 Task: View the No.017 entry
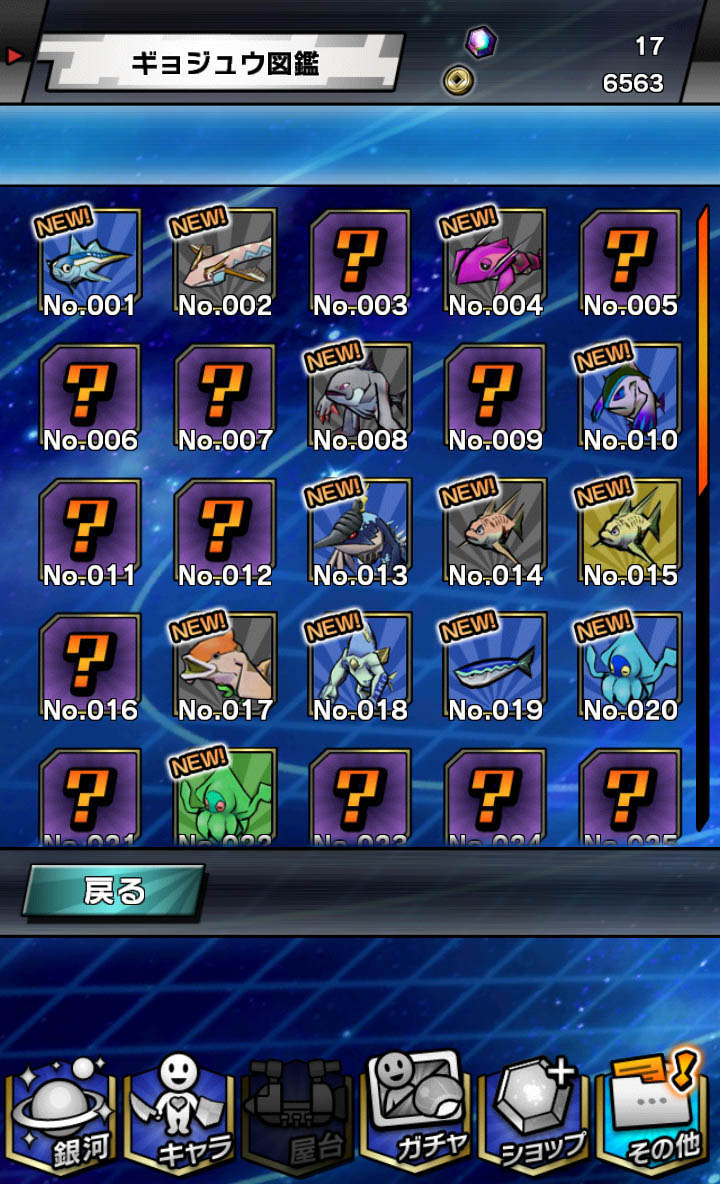tap(225, 667)
